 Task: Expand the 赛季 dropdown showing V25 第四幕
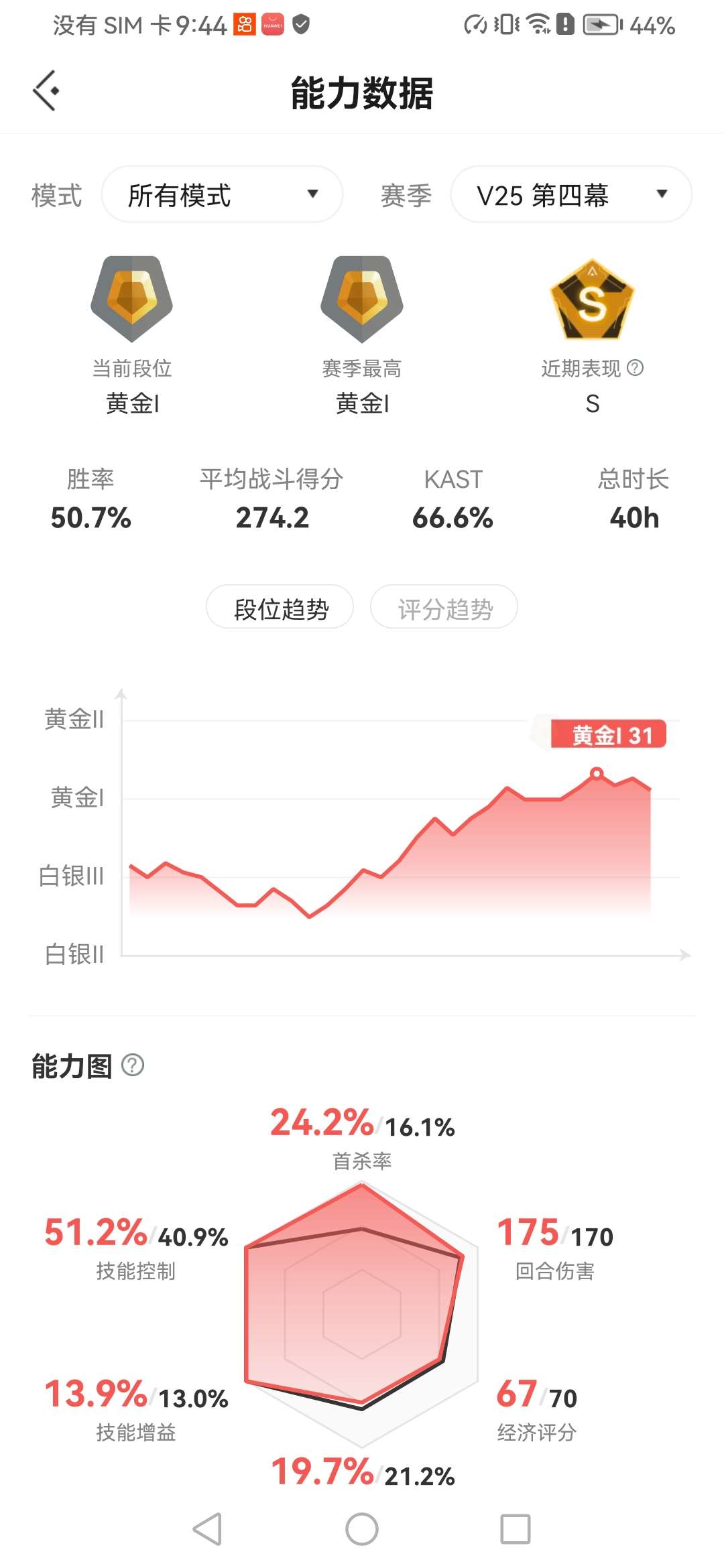571,195
